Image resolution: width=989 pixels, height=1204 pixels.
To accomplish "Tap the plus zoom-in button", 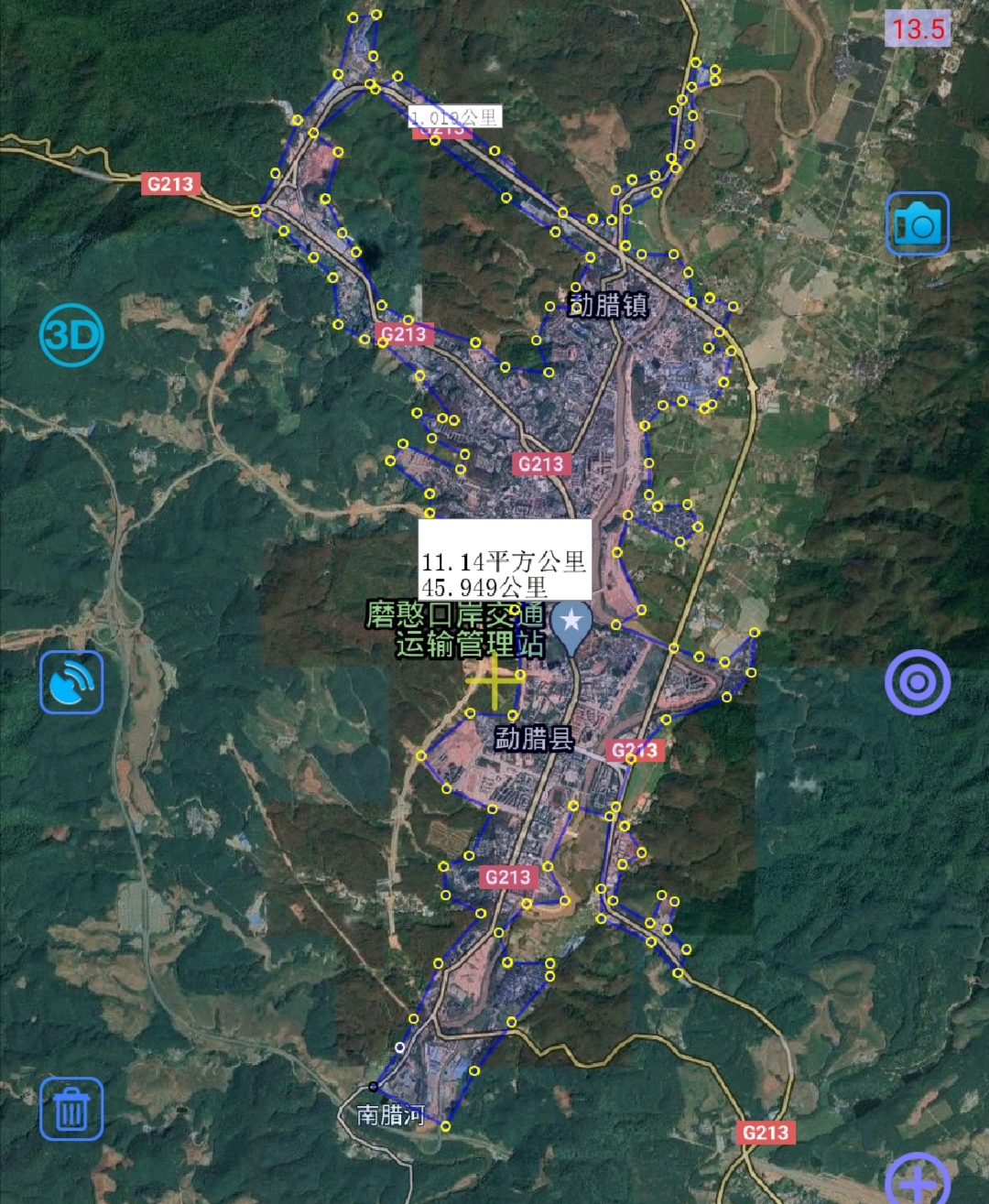I will pos(917,1183).
